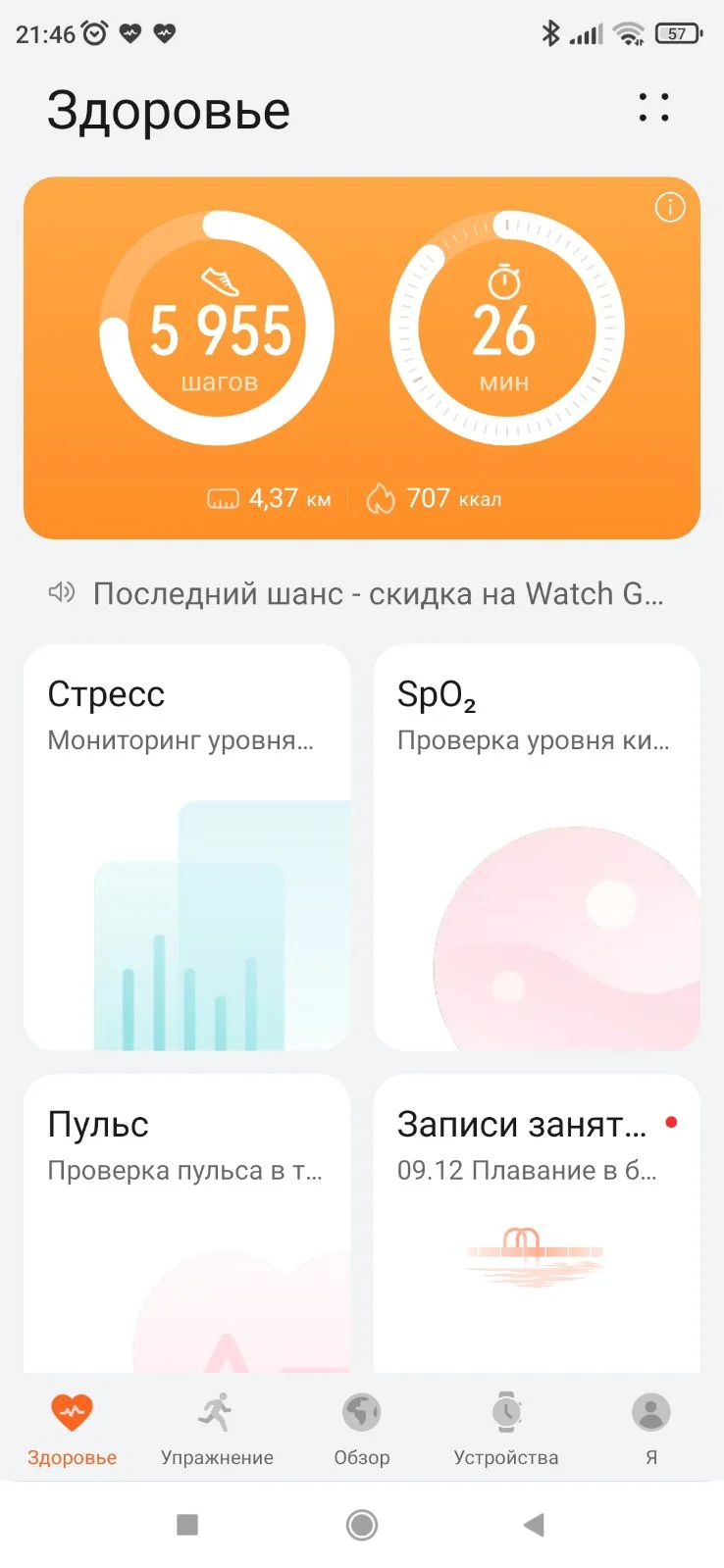Go to the system home screen

[x=362, y=1525]
